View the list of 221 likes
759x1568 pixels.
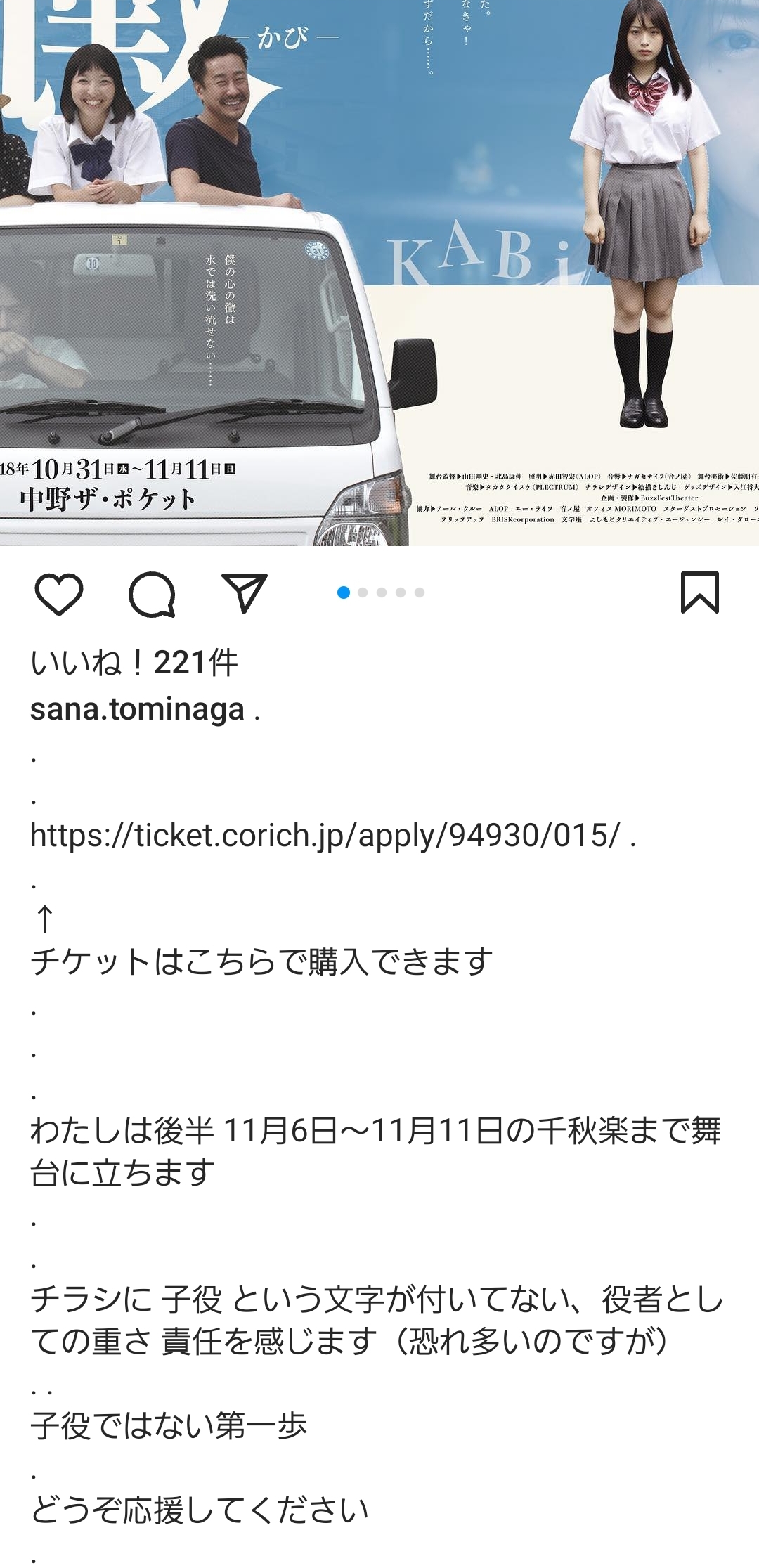pyautogui.click(x=134, y=663)
